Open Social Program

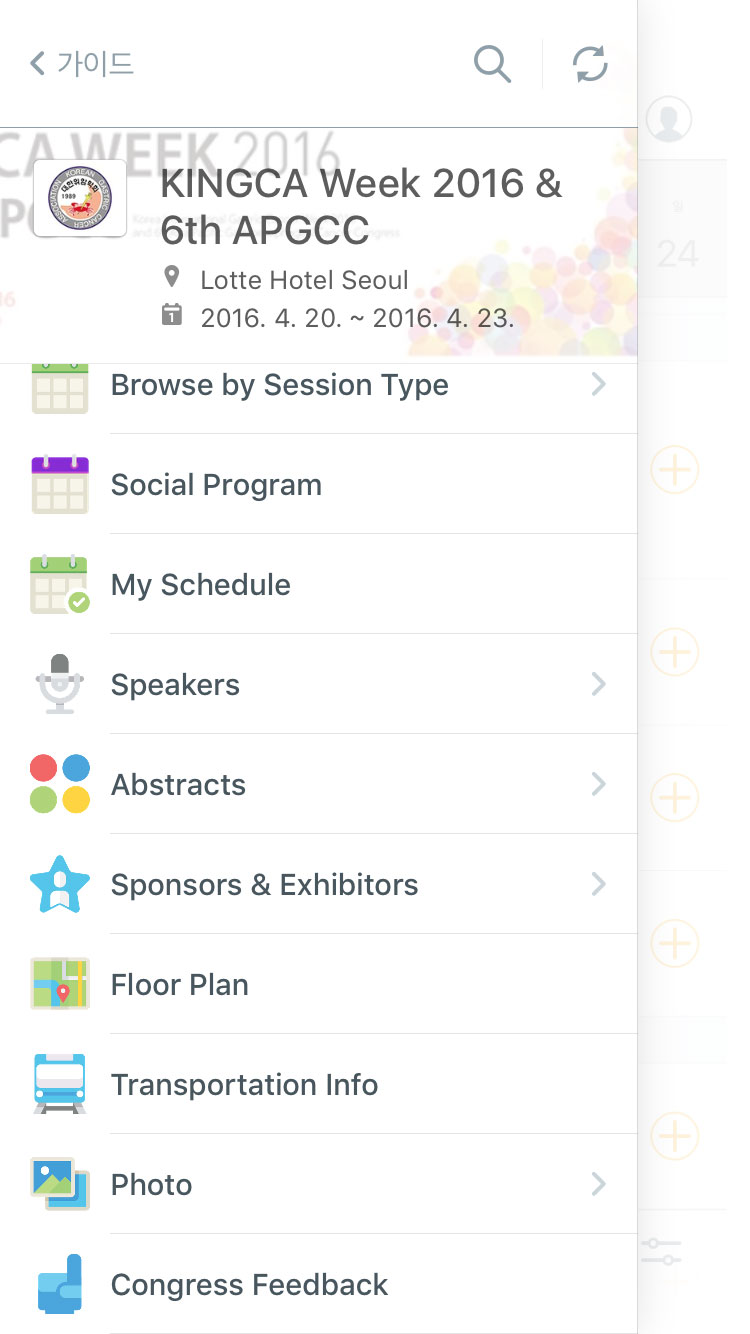(x=319, y=484)
